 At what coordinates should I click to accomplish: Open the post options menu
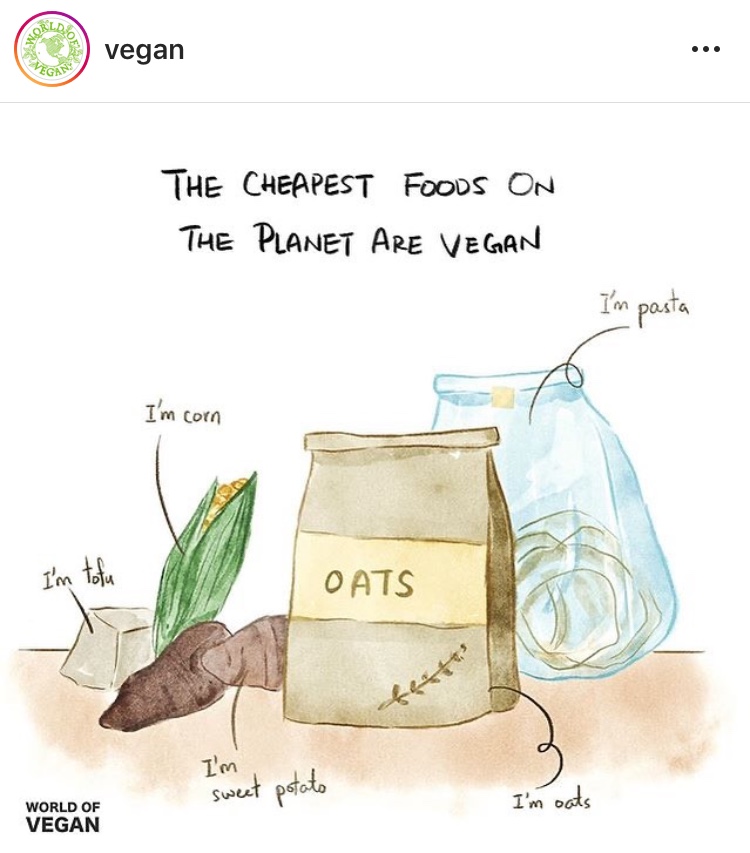pyautogui.click(x=705, y=50)
